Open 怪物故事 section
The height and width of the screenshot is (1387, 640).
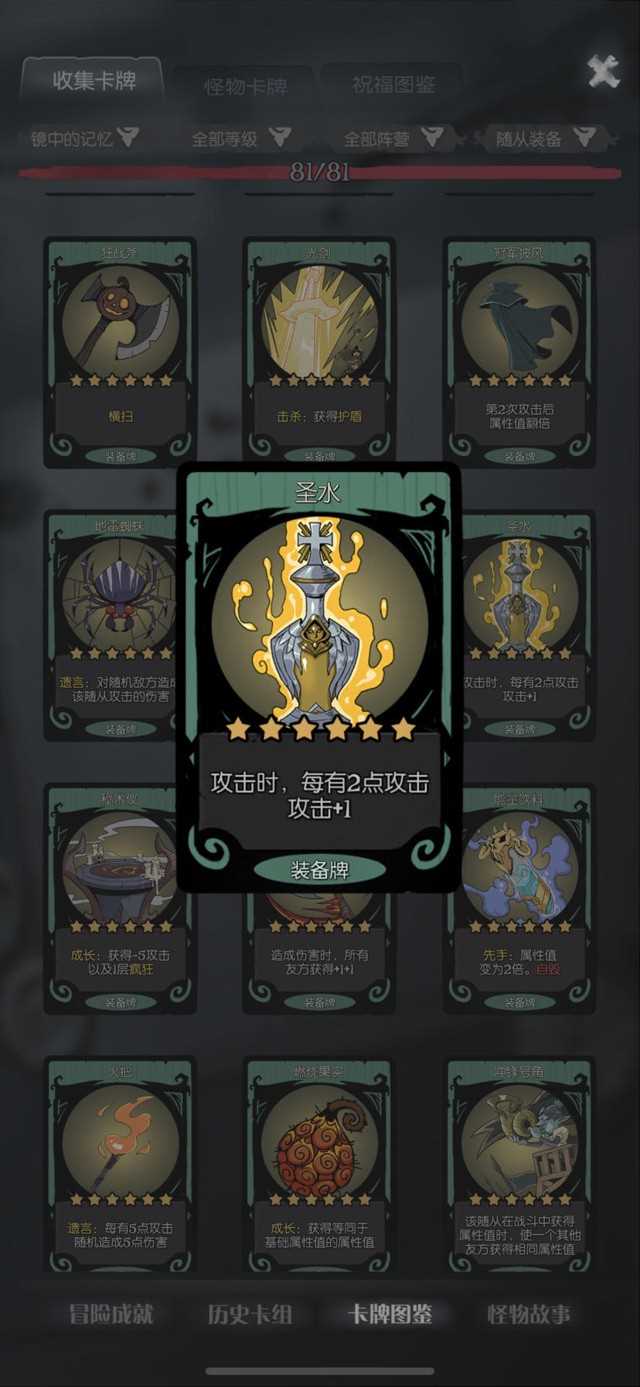click(x=528, y=1314)
